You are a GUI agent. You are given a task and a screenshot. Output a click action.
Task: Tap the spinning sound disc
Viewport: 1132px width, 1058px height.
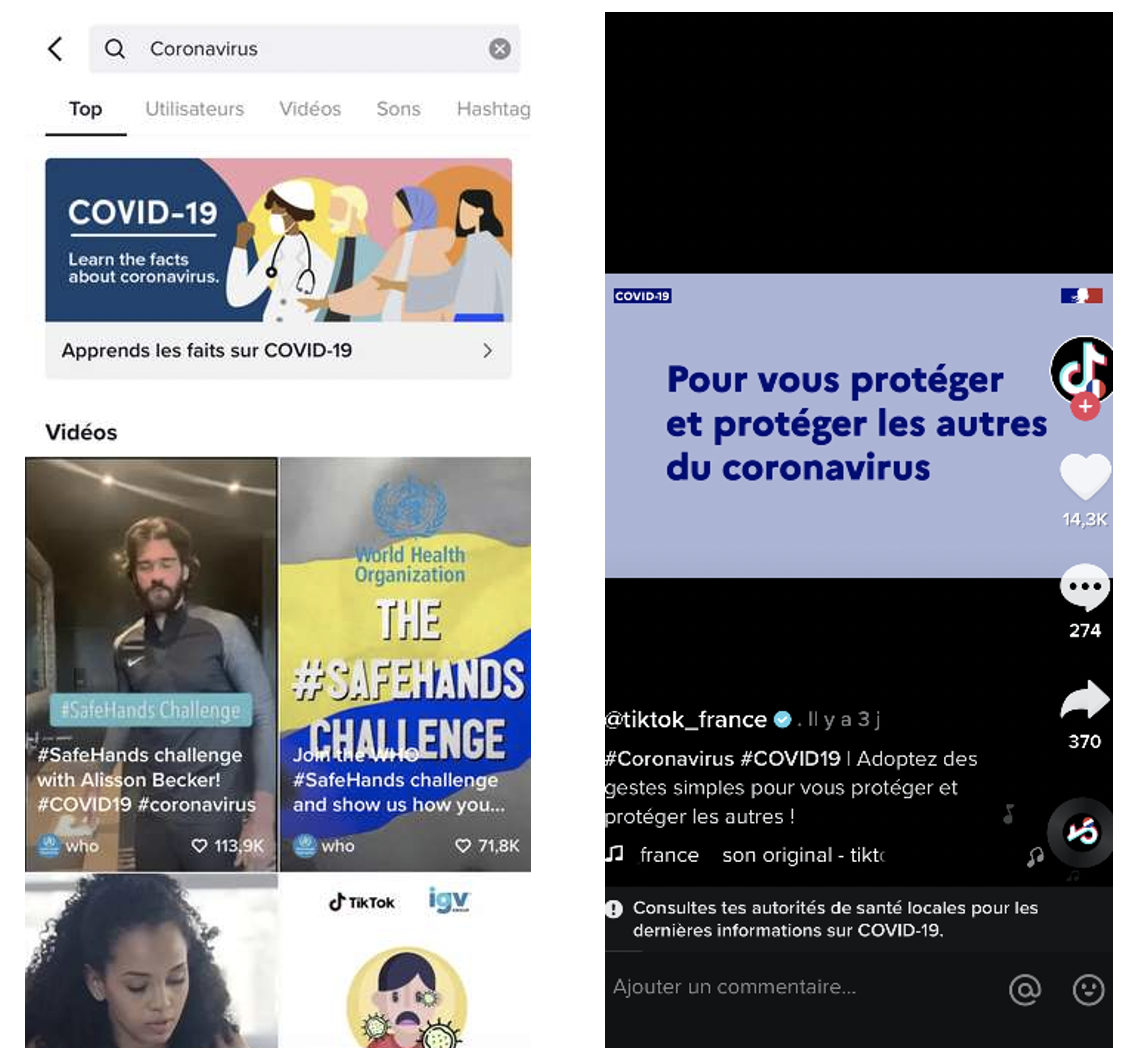(1080, 832)
